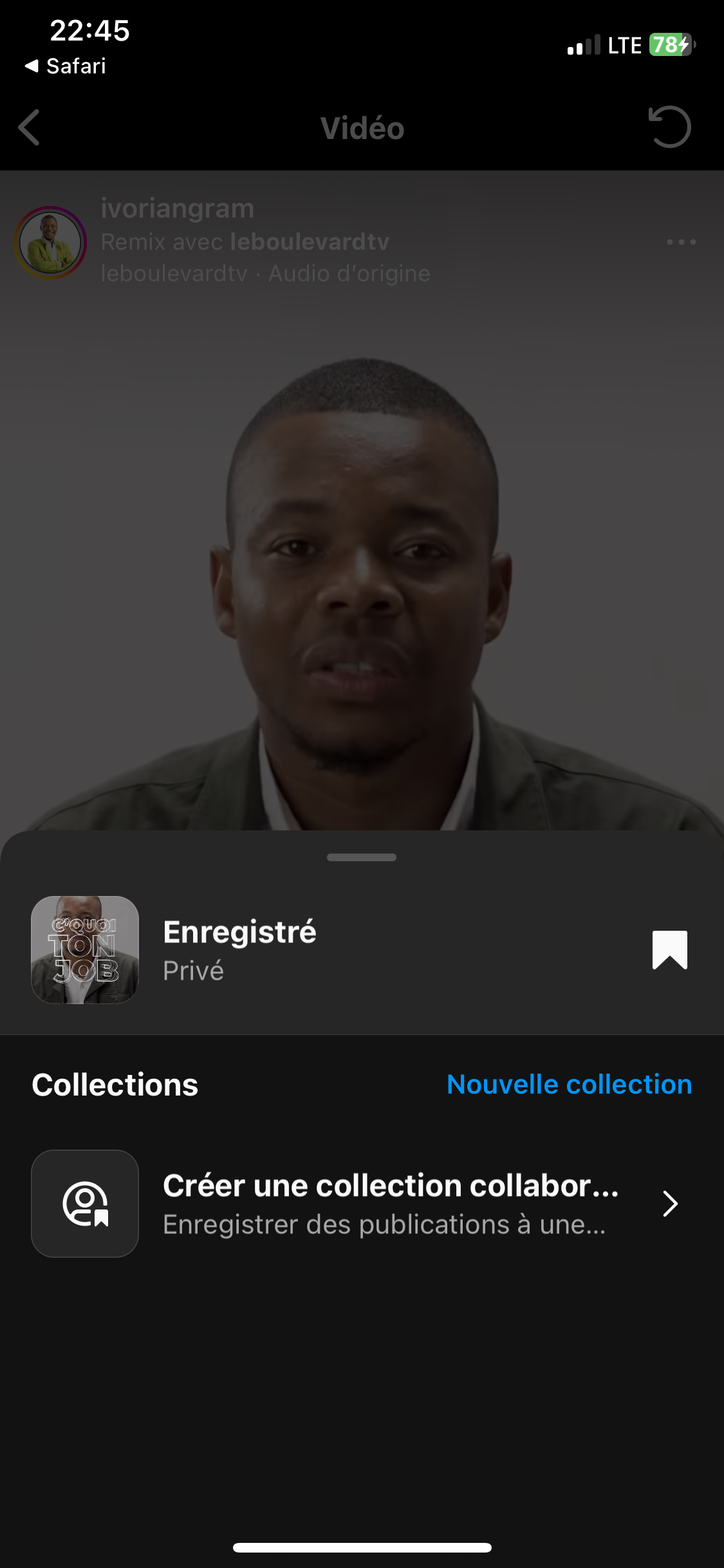Viewport: 724px width, 1568px height.
Task: Tap the saved video thumbnail next to Enregistré
Action: pos(85,949)
